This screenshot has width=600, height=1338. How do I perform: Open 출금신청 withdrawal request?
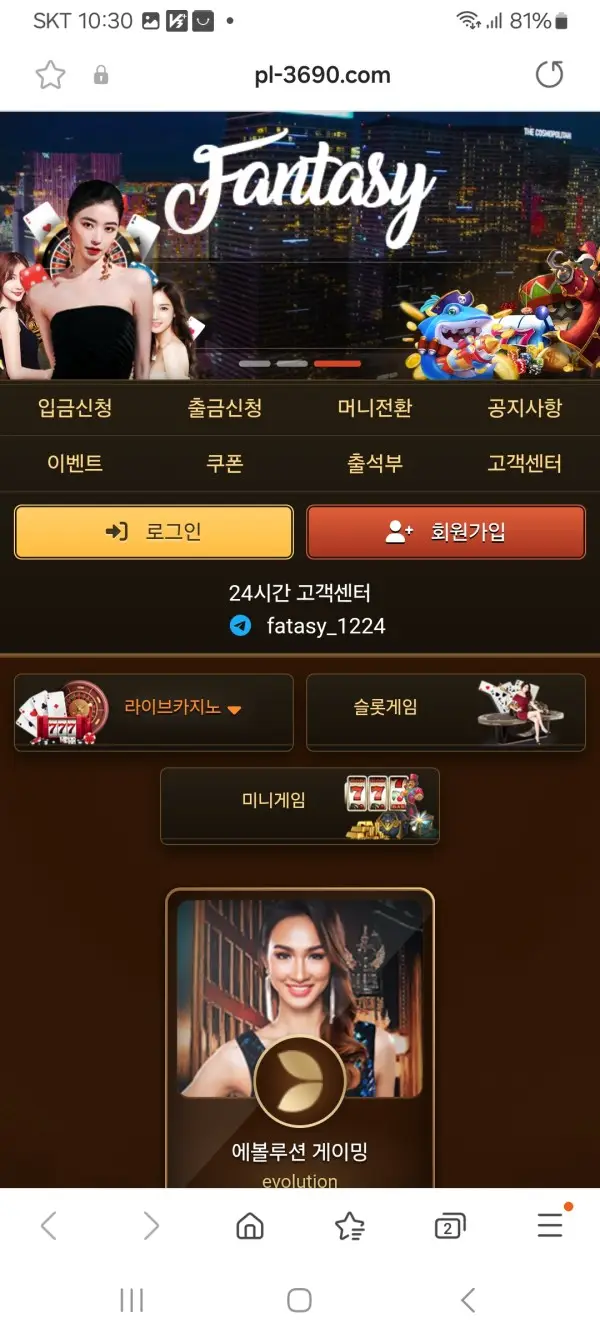click(225, 408)
